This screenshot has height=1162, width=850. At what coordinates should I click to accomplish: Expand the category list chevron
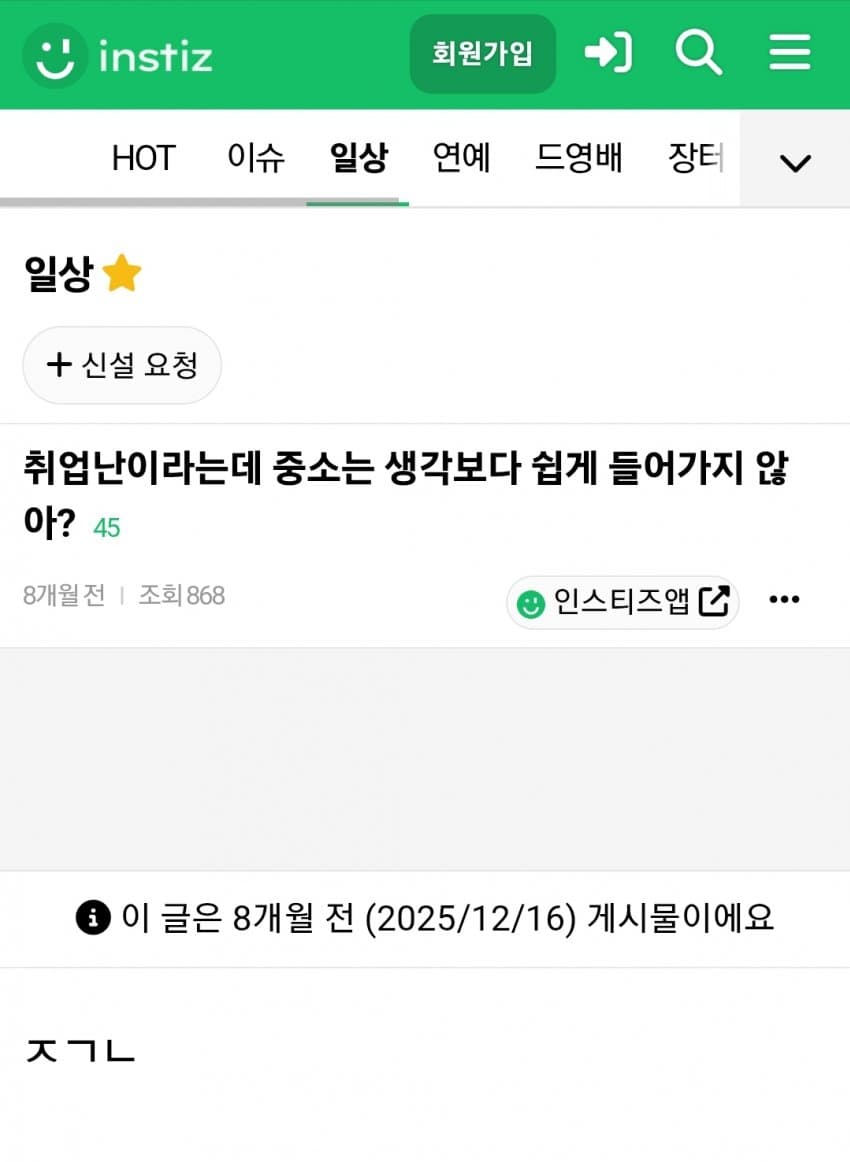(x=795, y=162)
